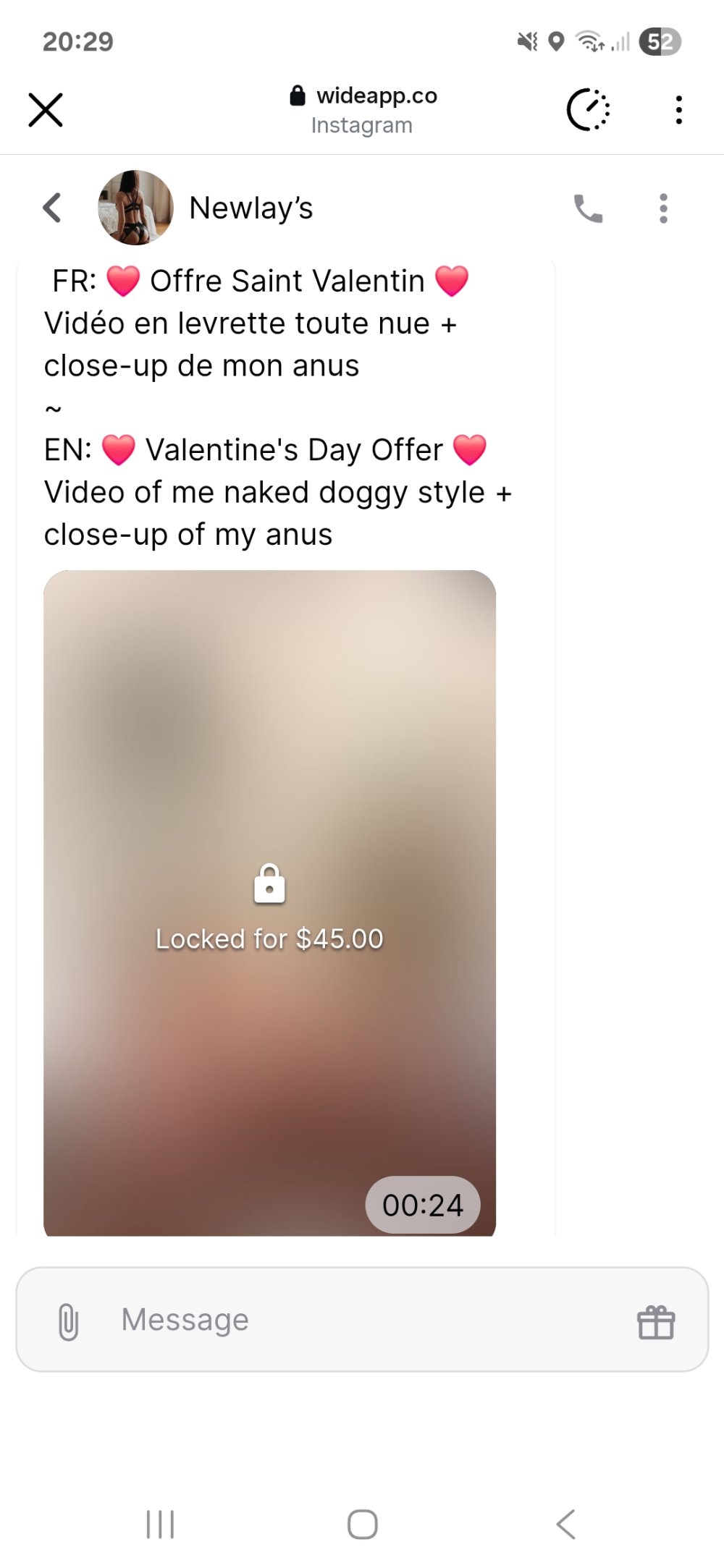Tap the lock icon on the blurred video
Image resolution: width=724 pixels, height=1568 pixels.
pyautogui.click(x=269, y=884)
